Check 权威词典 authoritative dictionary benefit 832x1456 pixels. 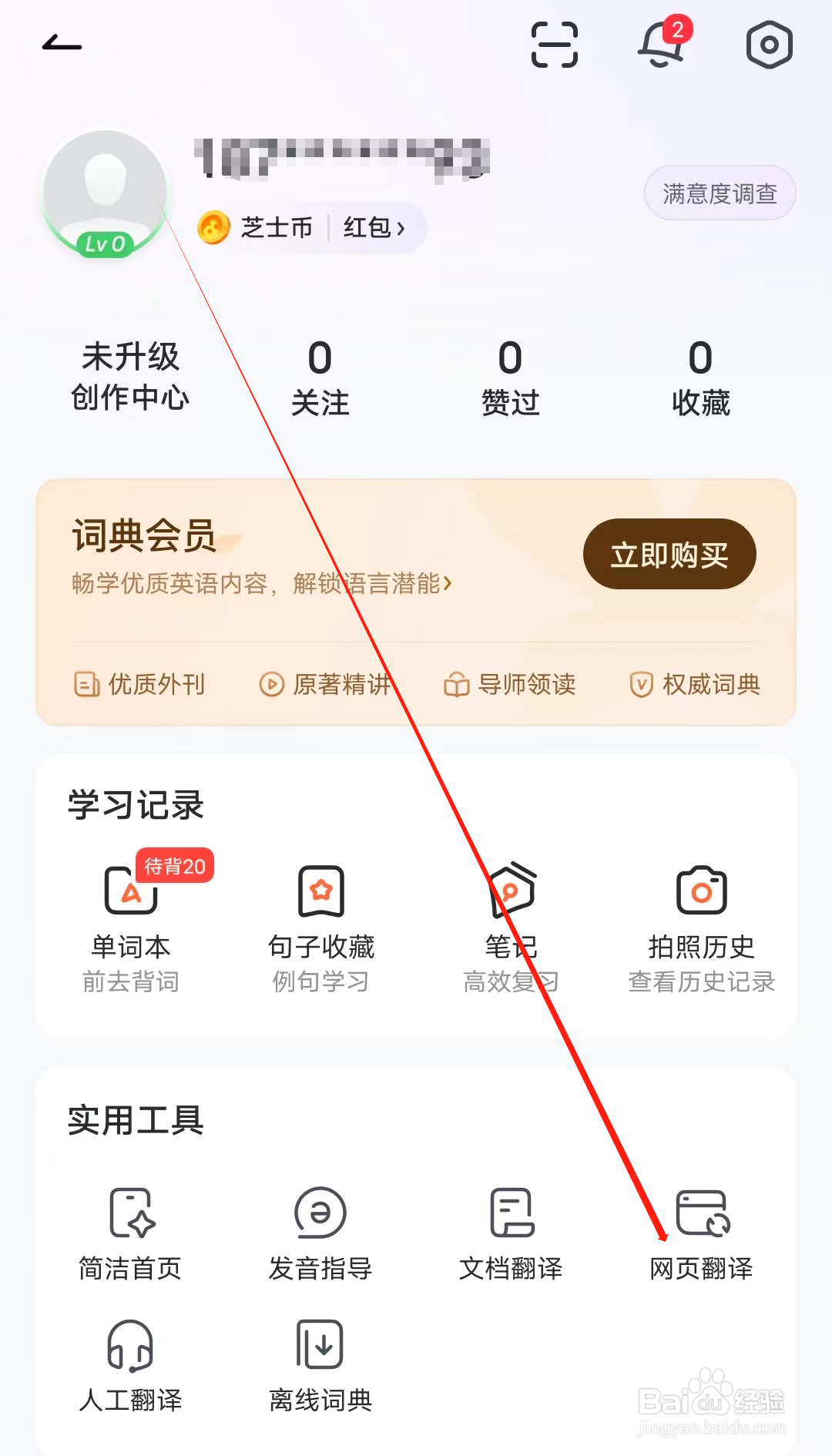click(693, 684)
